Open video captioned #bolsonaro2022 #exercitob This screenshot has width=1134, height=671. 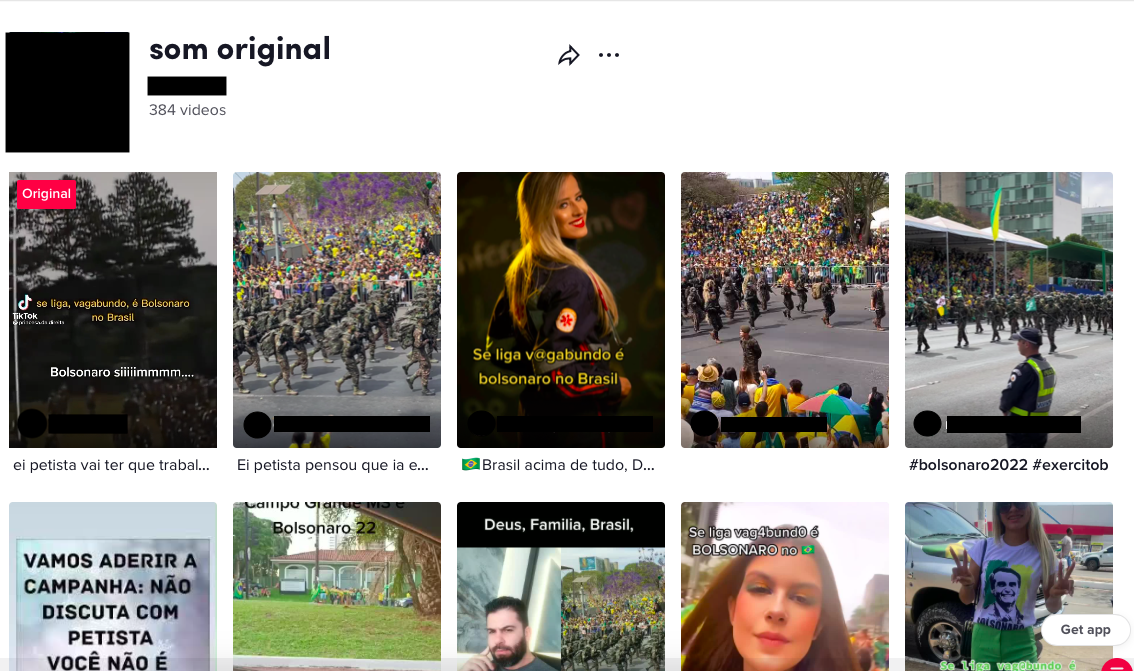1009,310
